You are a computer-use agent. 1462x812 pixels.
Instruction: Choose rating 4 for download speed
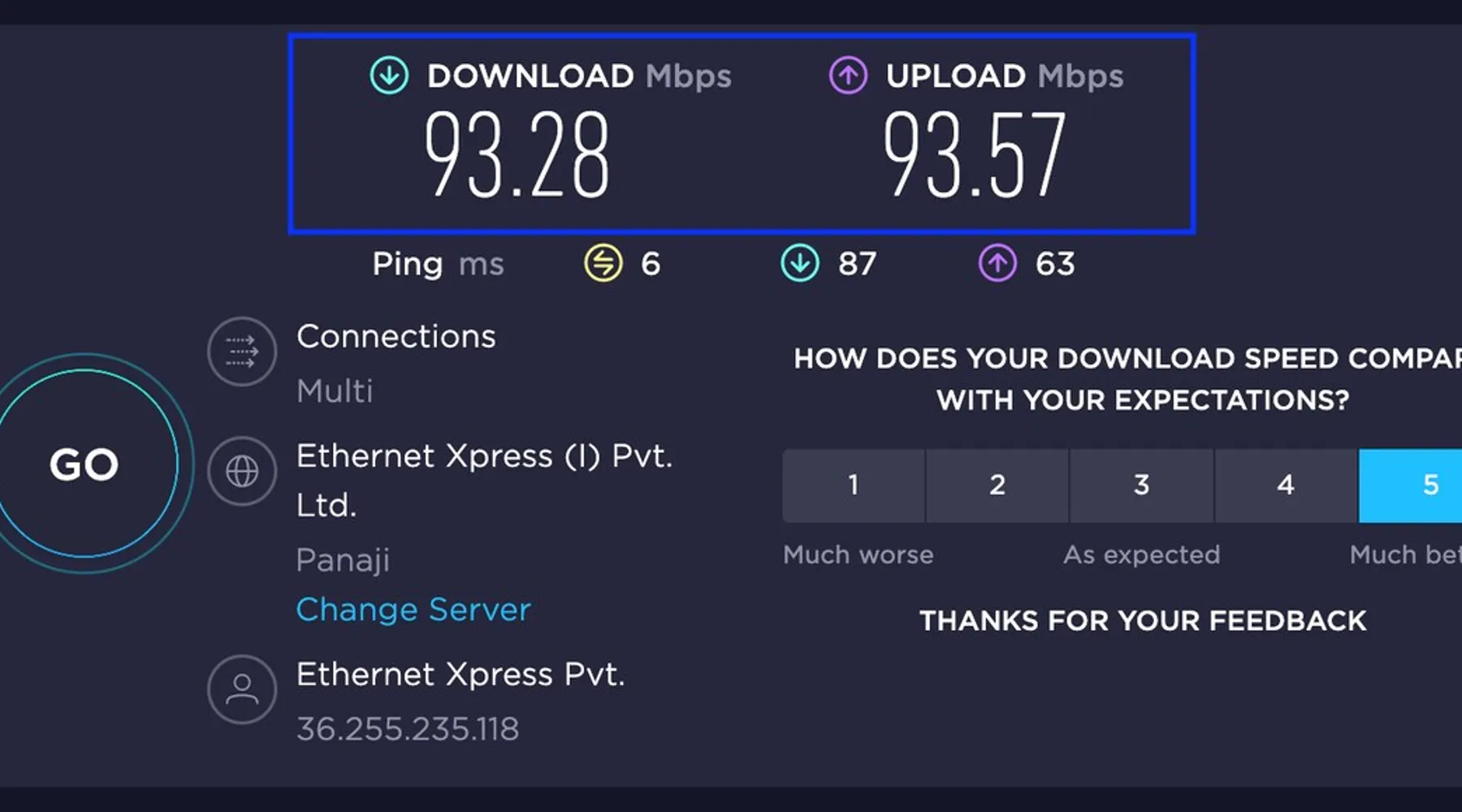[x=1285, y=485]
